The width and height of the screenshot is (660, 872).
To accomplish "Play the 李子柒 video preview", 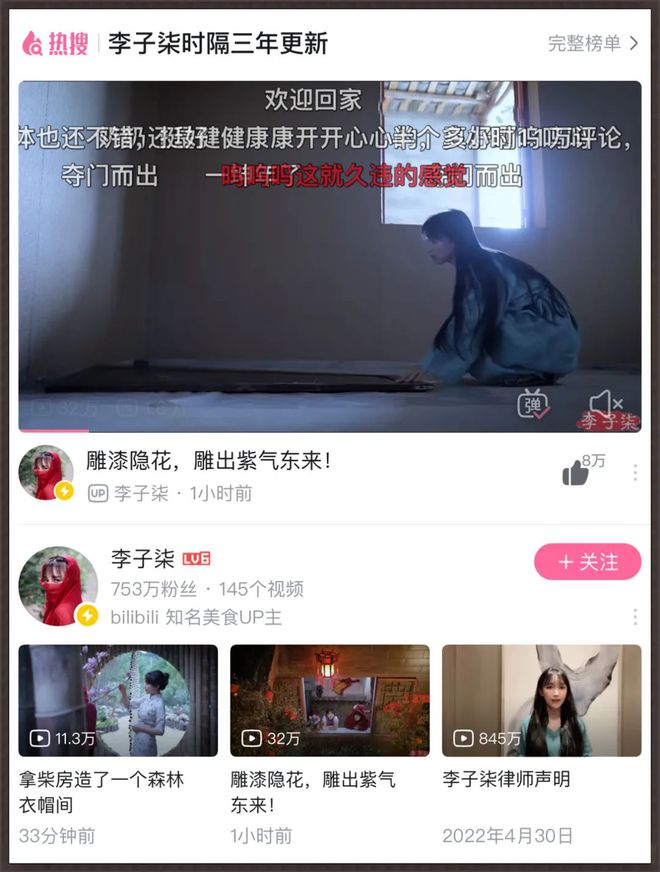I will pyautogui.click(x=330, y=255).
